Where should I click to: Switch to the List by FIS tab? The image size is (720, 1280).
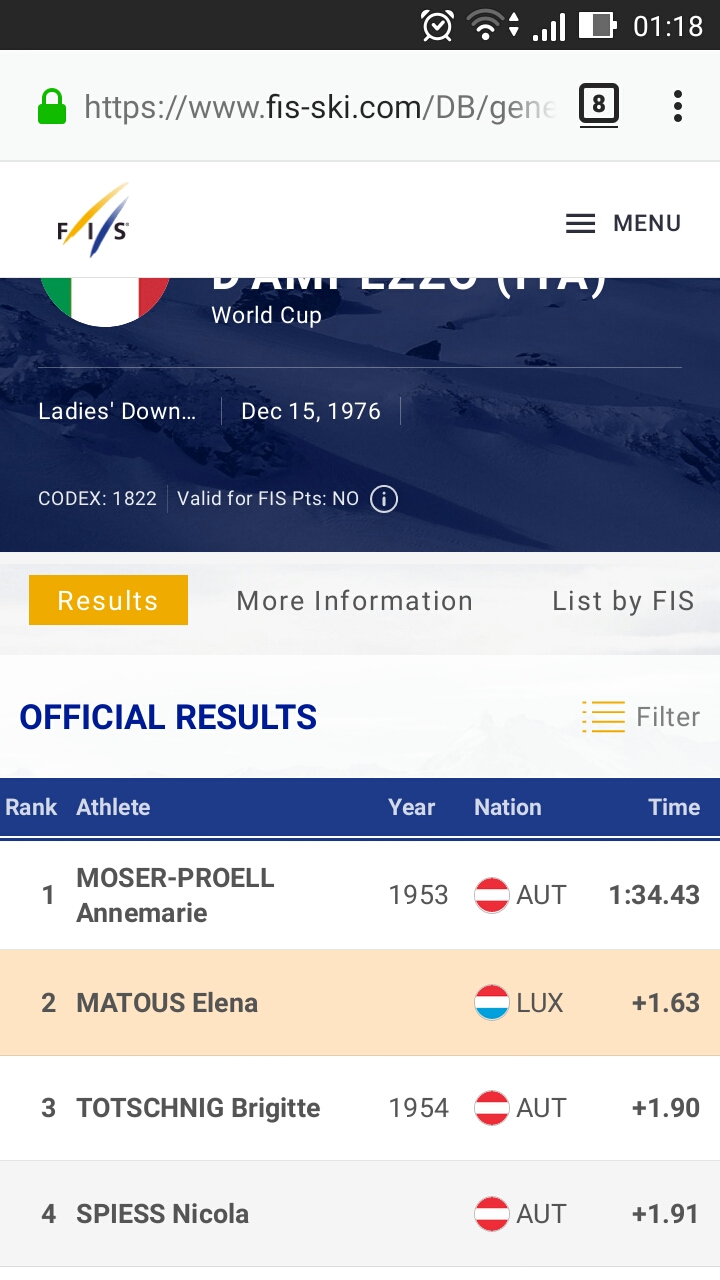[623, 600]
